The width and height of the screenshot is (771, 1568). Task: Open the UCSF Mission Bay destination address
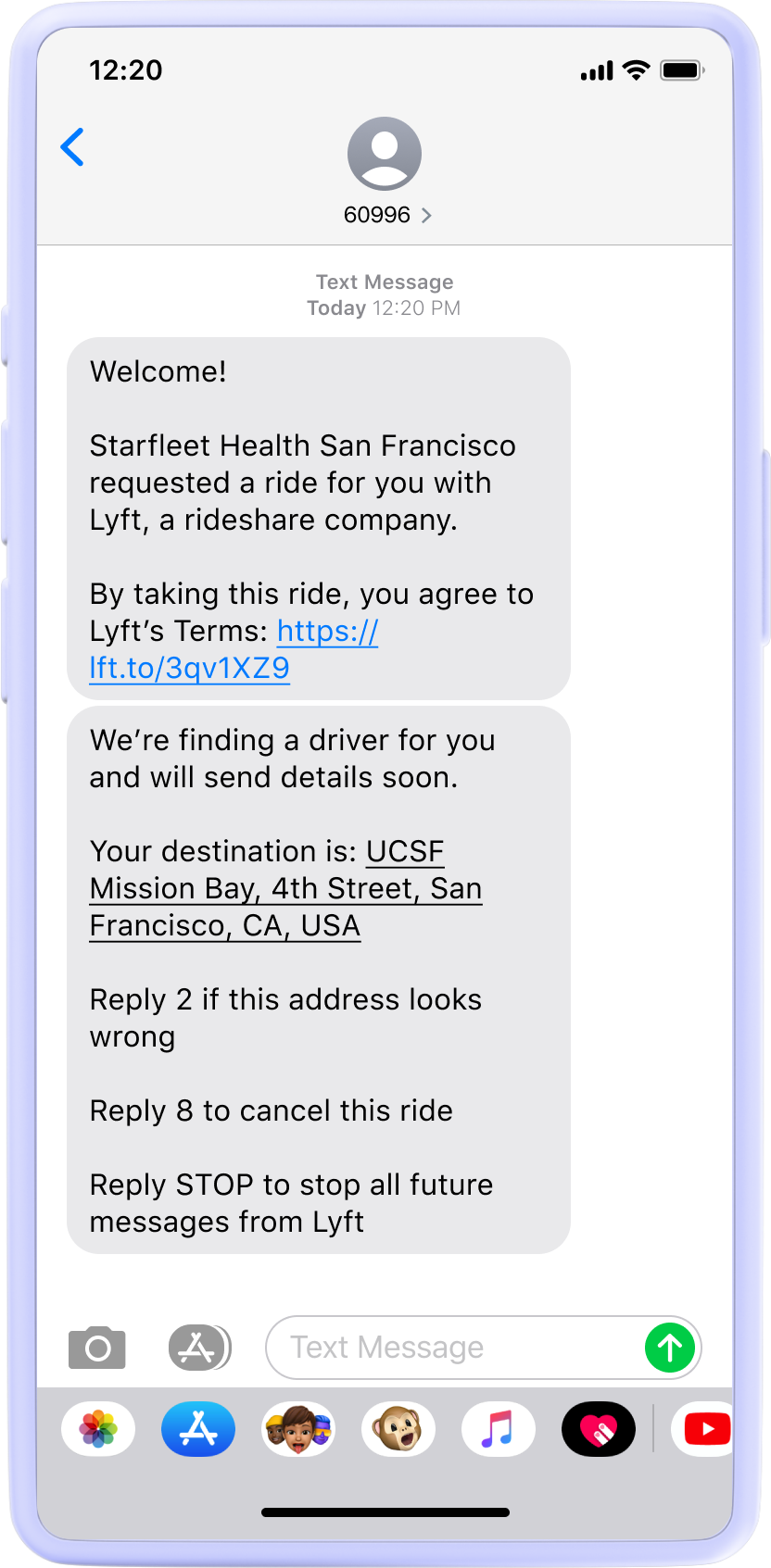pyautogui.click(x=285, y=888)
